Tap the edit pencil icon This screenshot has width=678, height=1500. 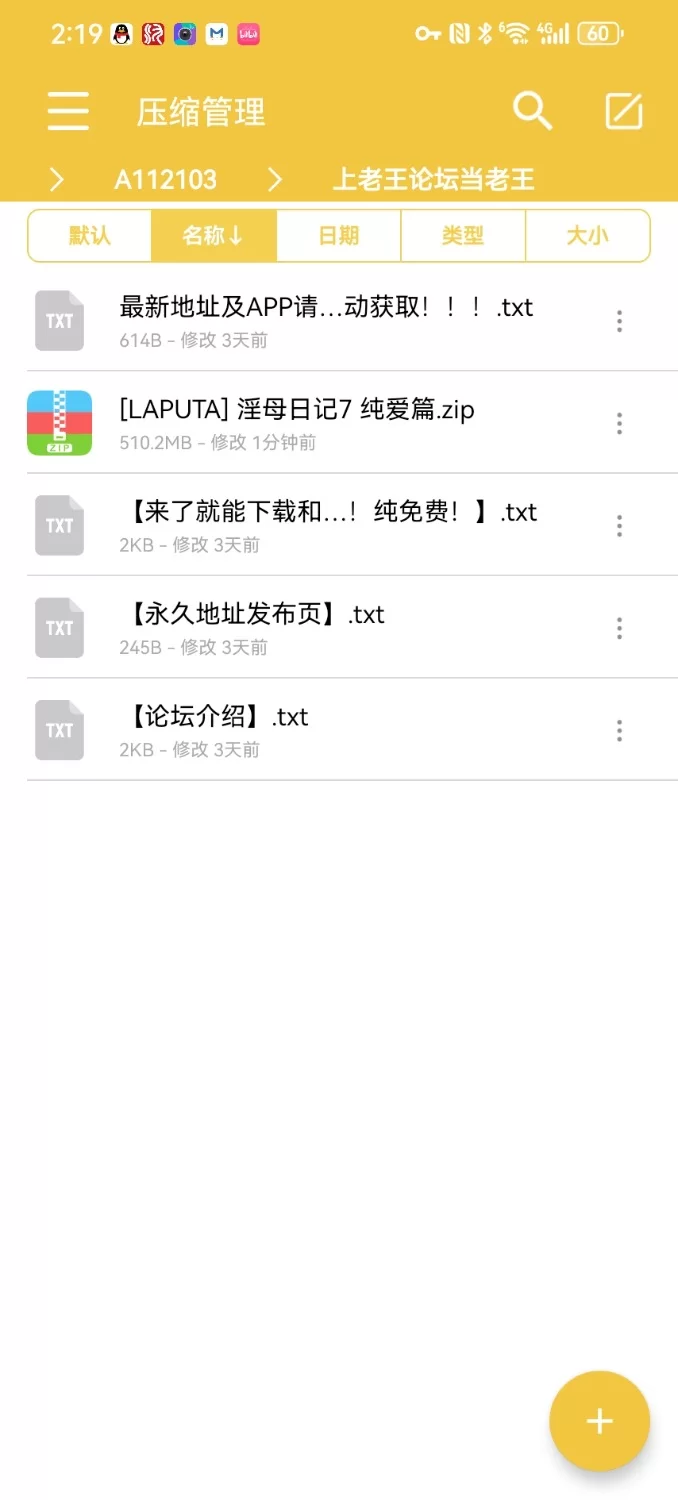pyautogui.click(x=624, y=111)
